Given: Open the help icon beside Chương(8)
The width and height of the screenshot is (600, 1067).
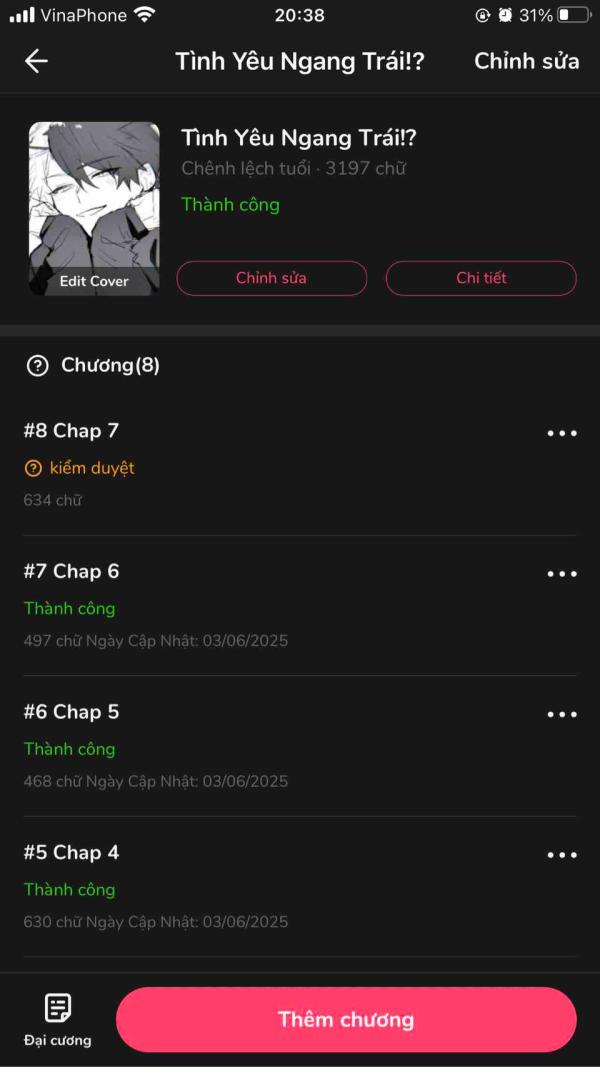Looking at the screenshot, I should (x=37, y=366).
